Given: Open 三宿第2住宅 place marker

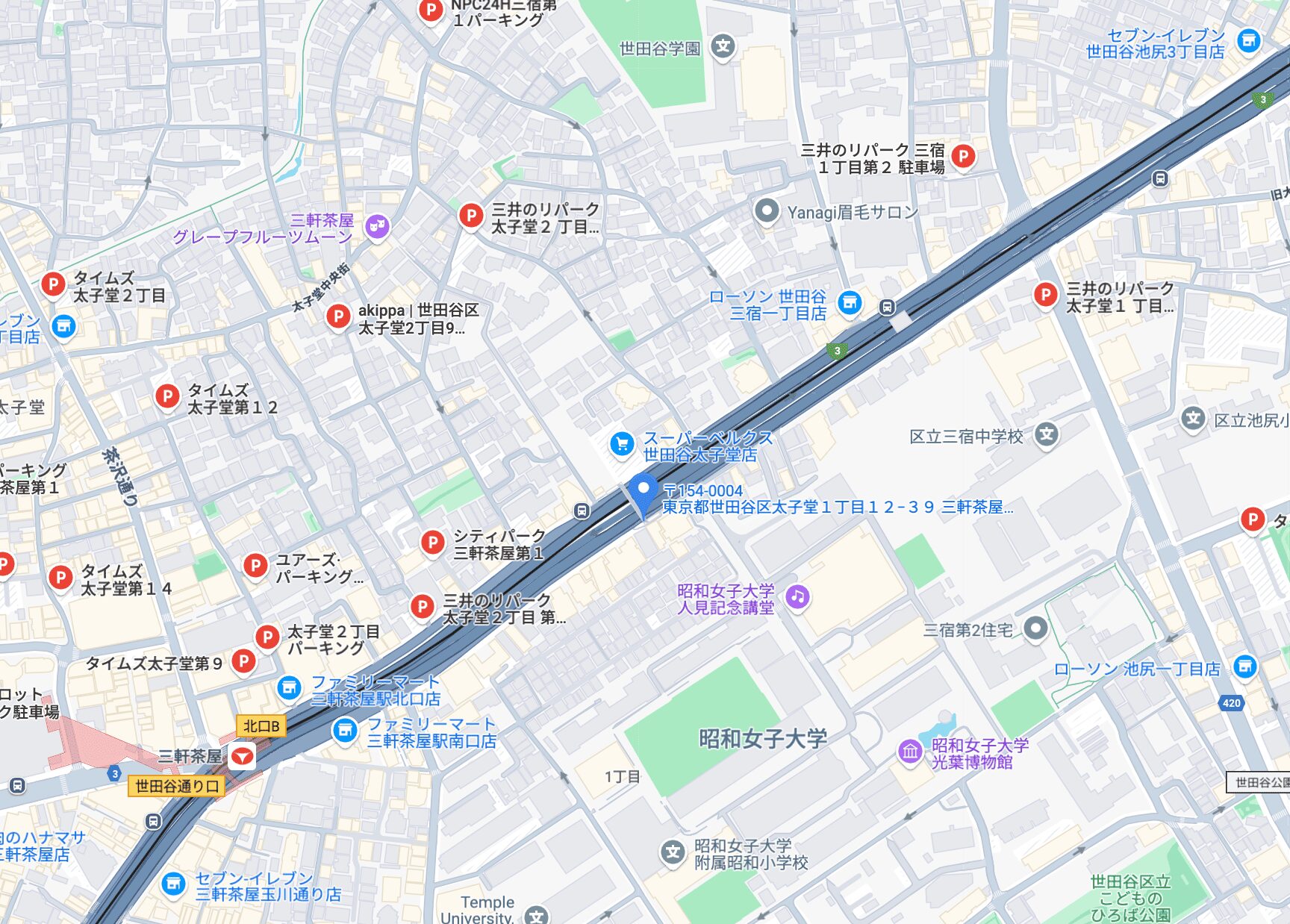Looking at the screenshot, I should [1035, 628].
